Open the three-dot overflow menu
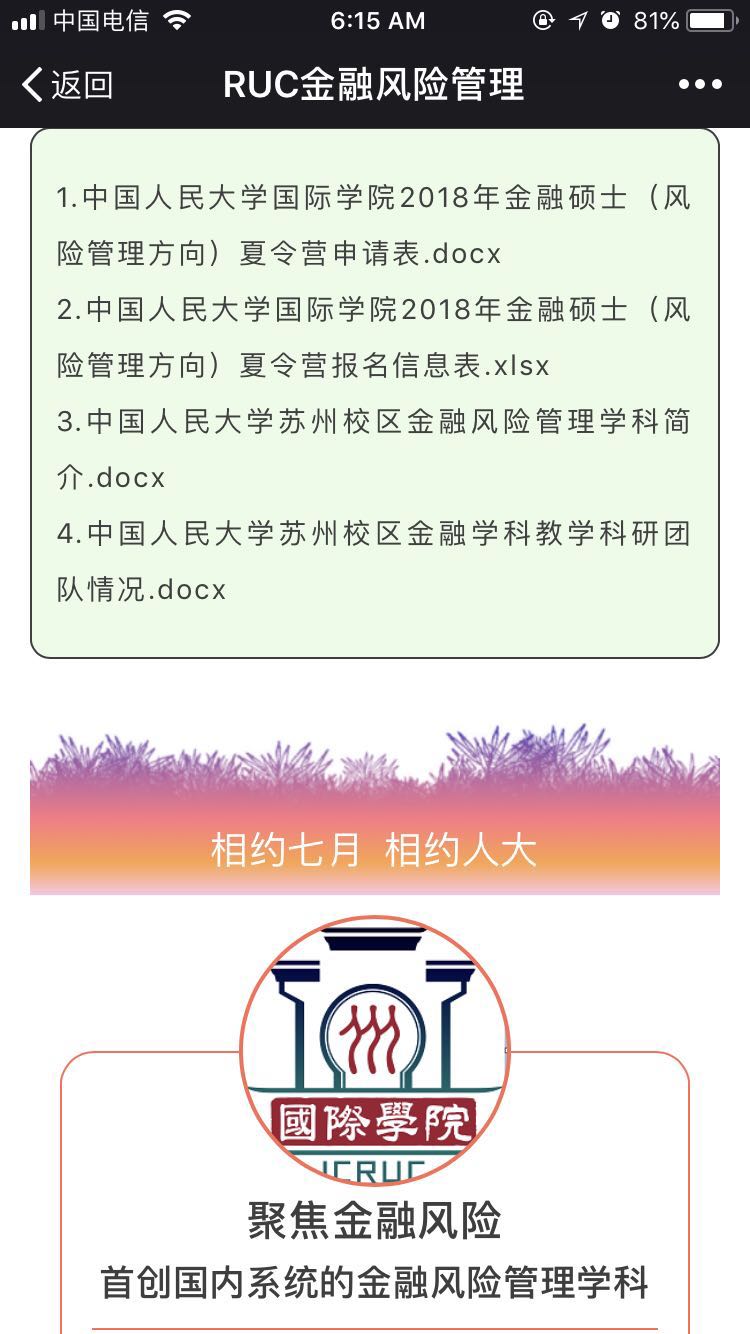The width and height of the screenshot is (750, 1334). [x=700, y=85]
